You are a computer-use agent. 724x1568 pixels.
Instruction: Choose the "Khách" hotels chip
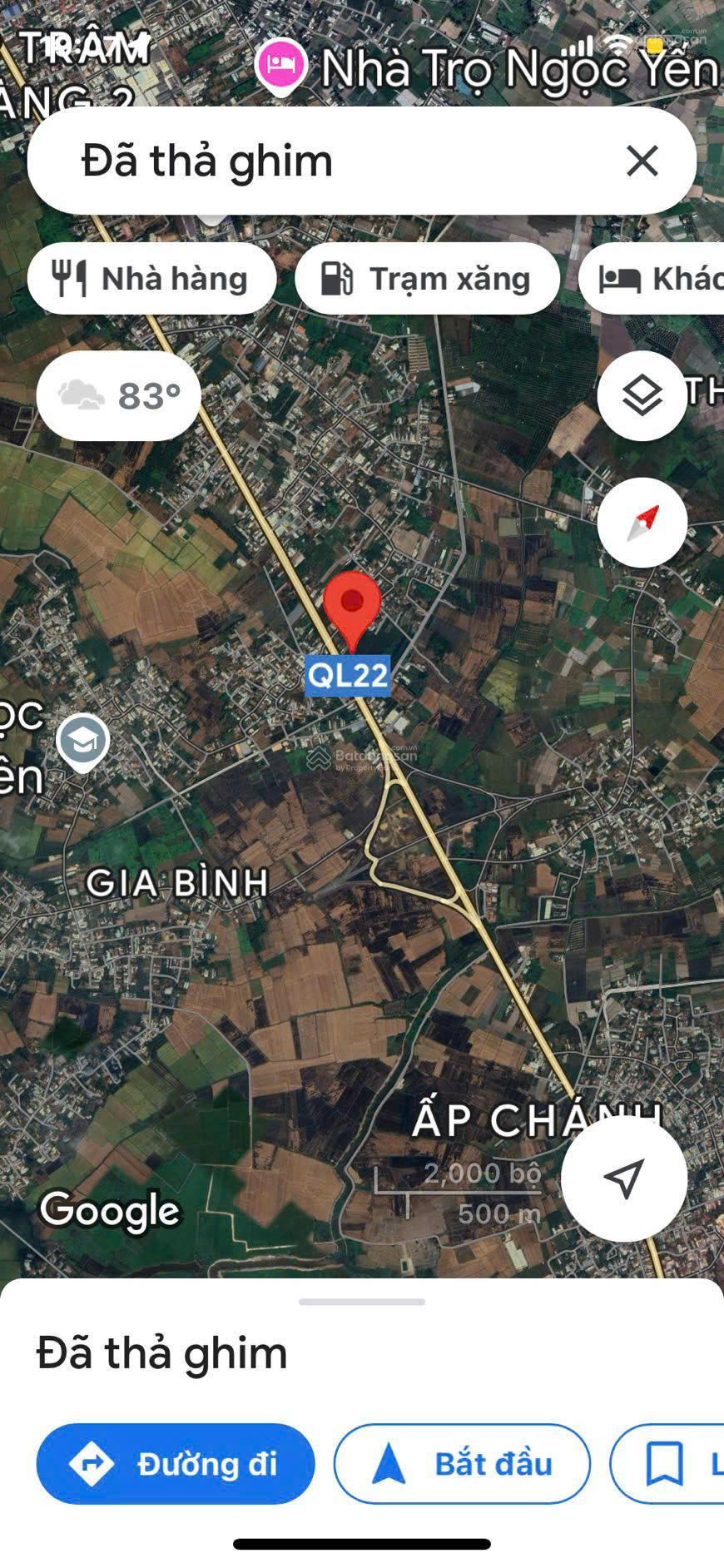[652, 279]
